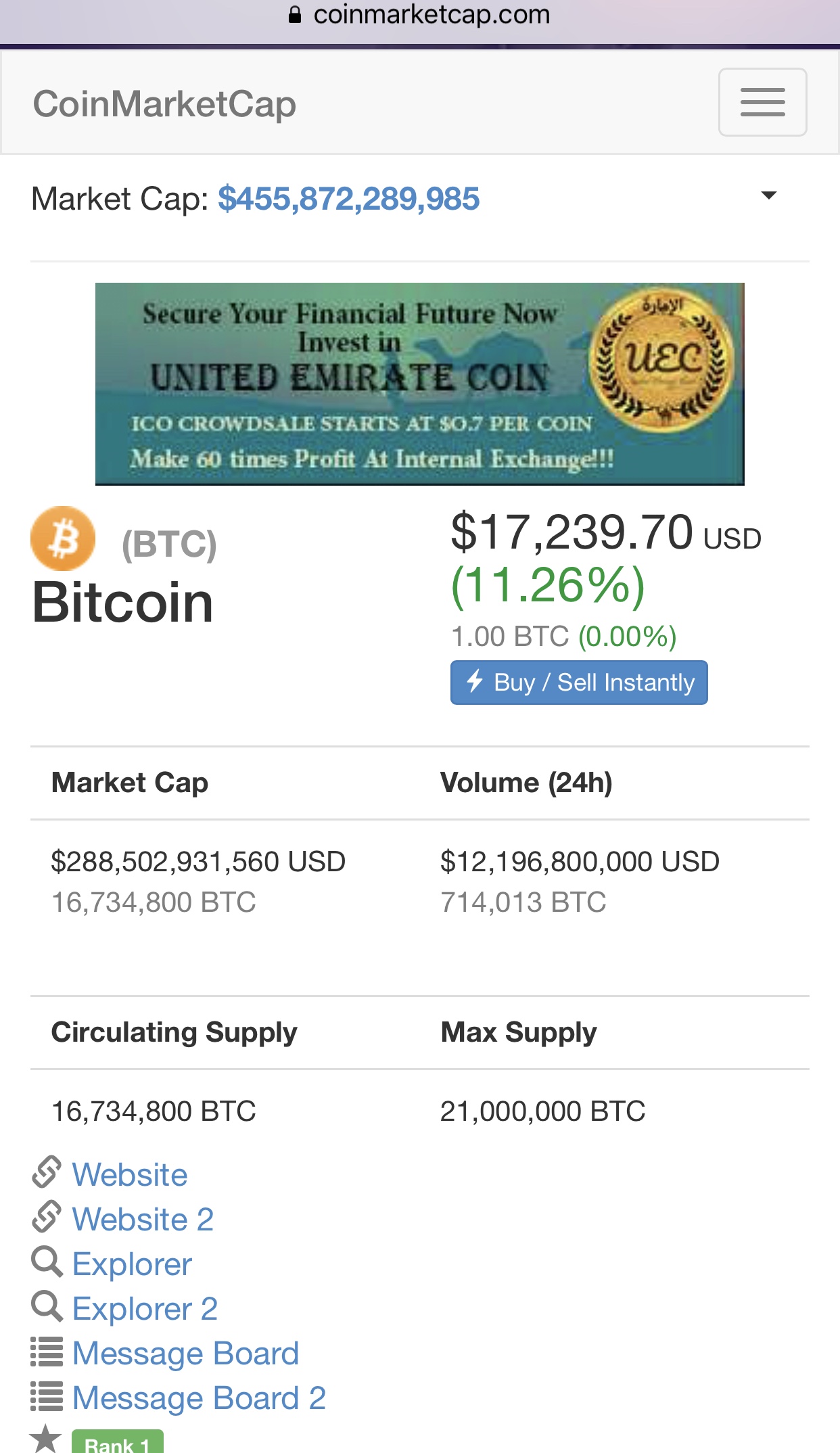Tap the browser address bar
The height and width of the screenshot is (1453, 840).
point(420,15)
